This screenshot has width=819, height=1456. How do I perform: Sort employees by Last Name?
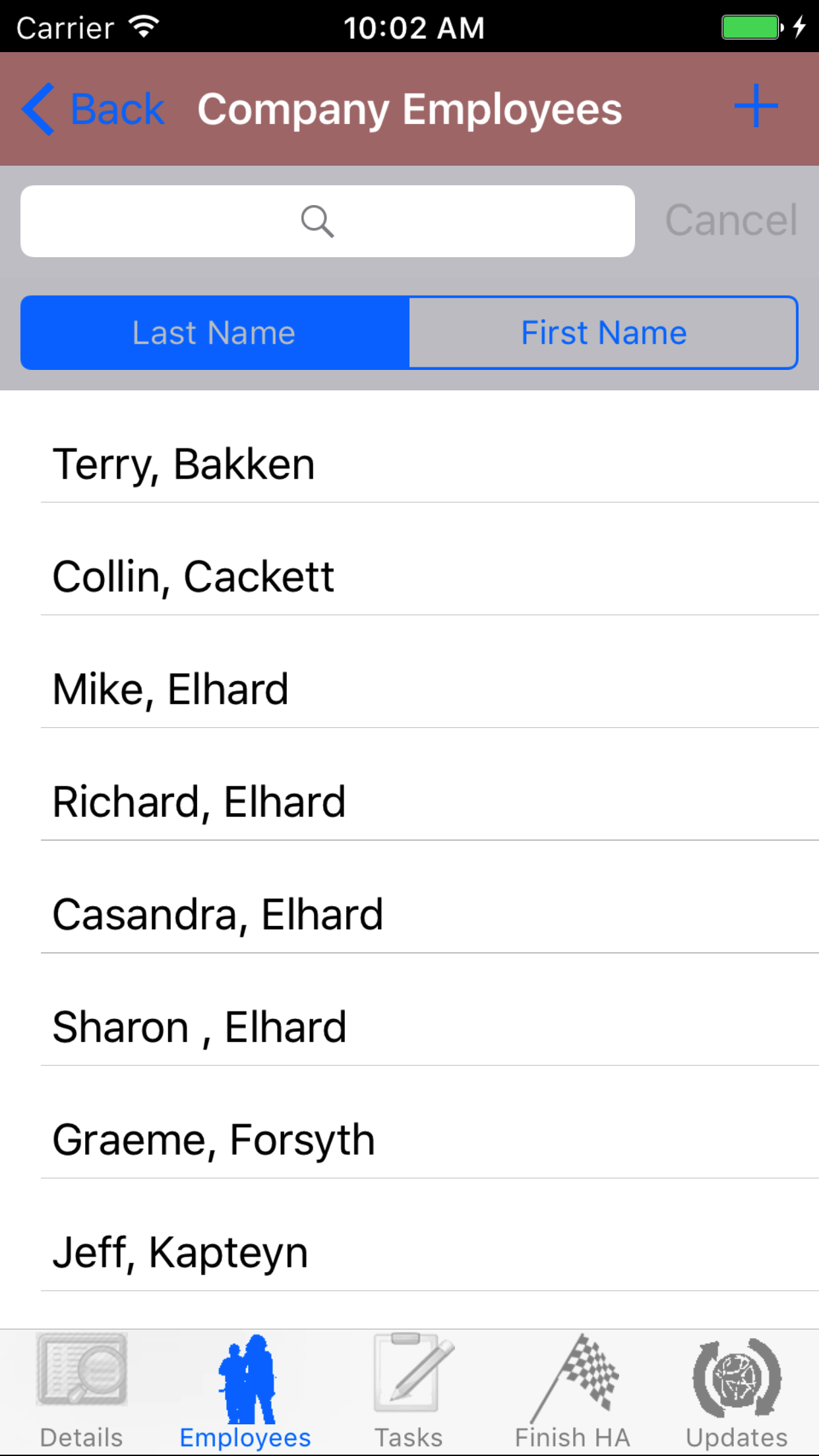pos(215,332)
